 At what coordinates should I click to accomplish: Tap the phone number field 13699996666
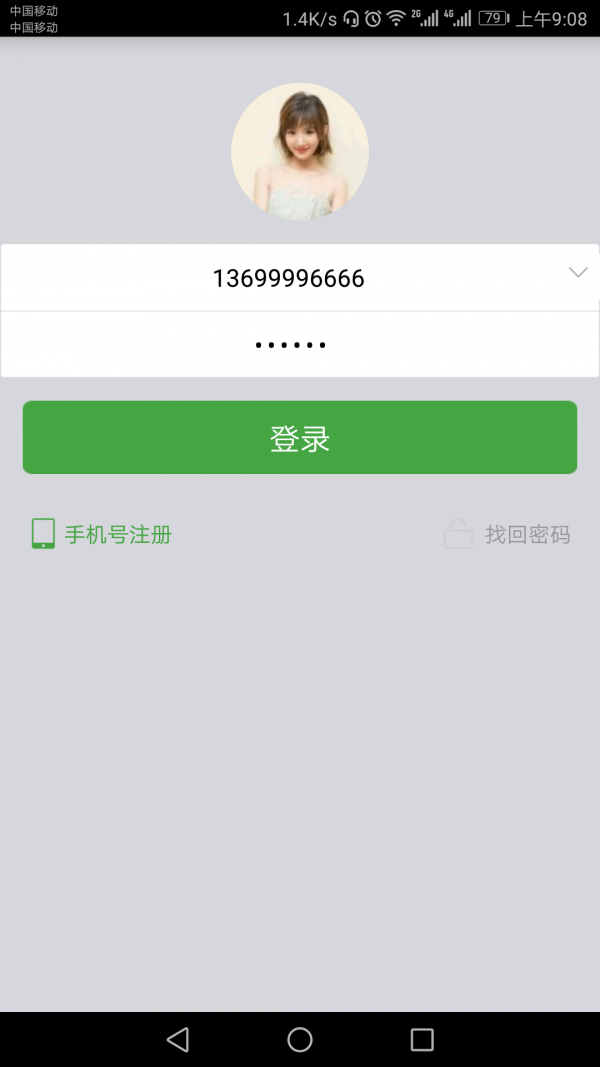tap(288, 278)
